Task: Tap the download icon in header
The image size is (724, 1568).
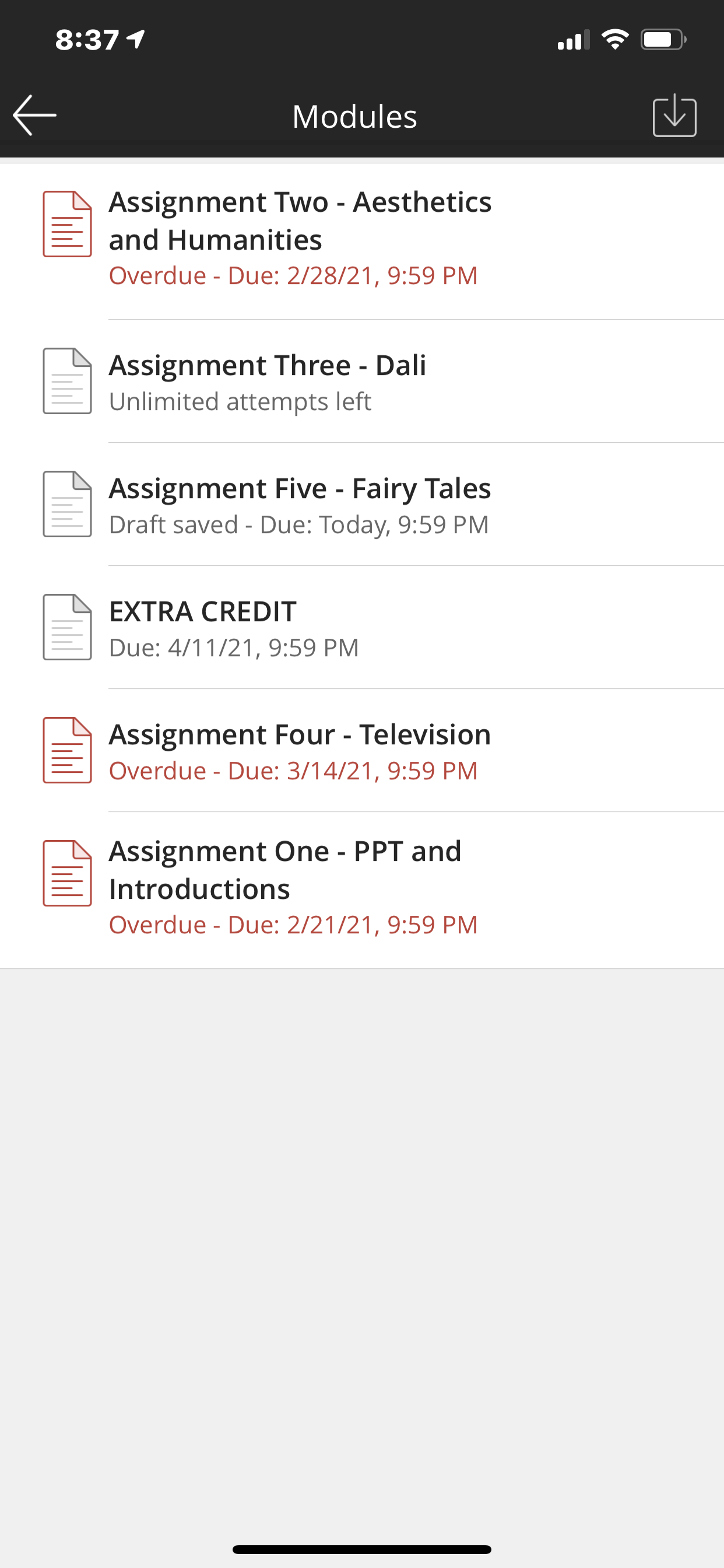Action: click(x=674, y=116)
